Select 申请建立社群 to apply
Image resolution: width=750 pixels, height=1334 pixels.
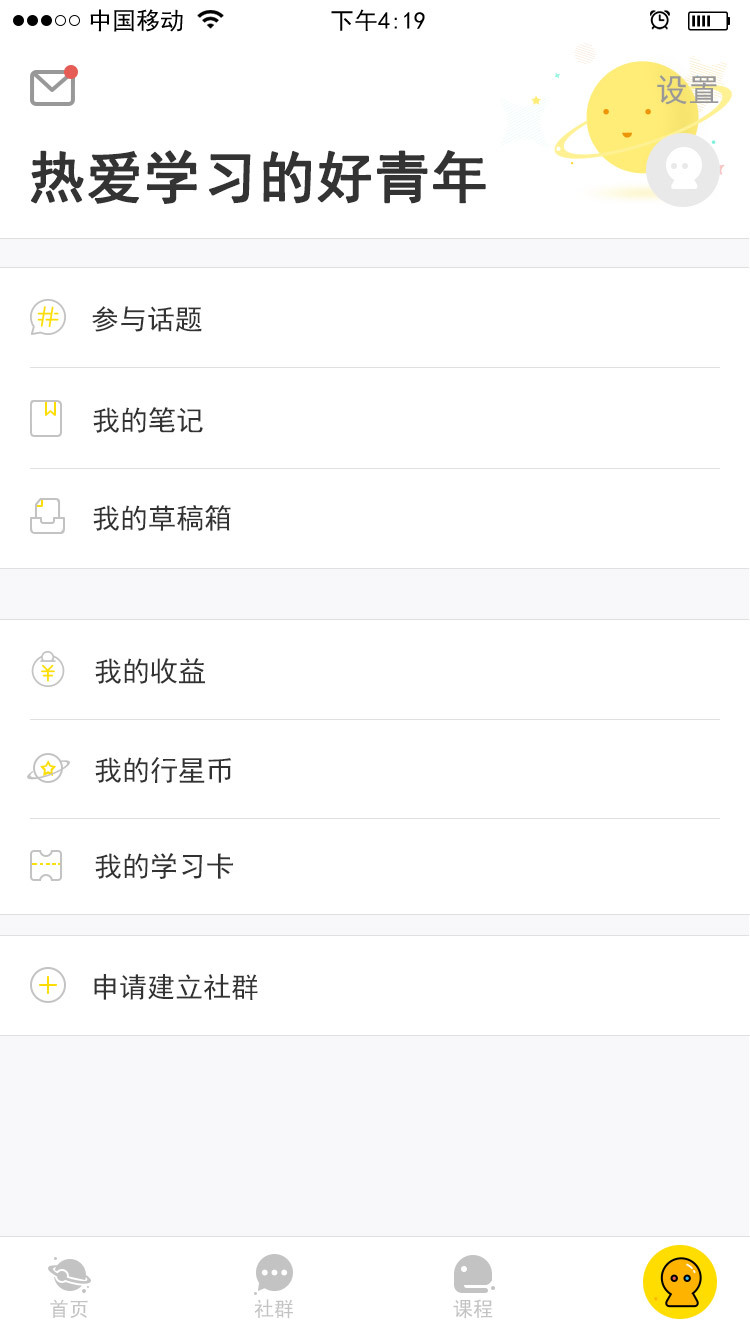176,987
